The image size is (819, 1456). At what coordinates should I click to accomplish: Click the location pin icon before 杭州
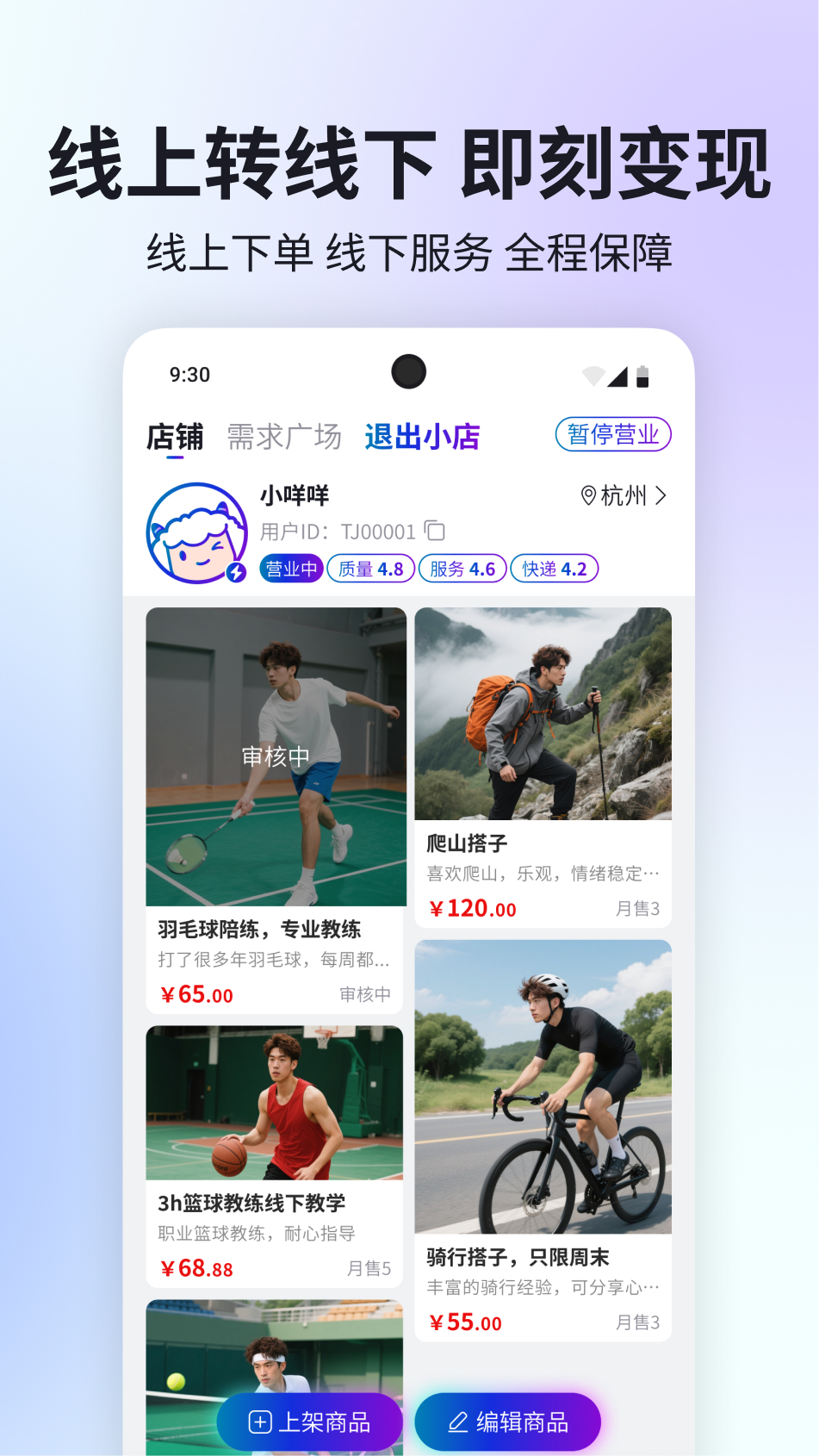tap(589, 496)
